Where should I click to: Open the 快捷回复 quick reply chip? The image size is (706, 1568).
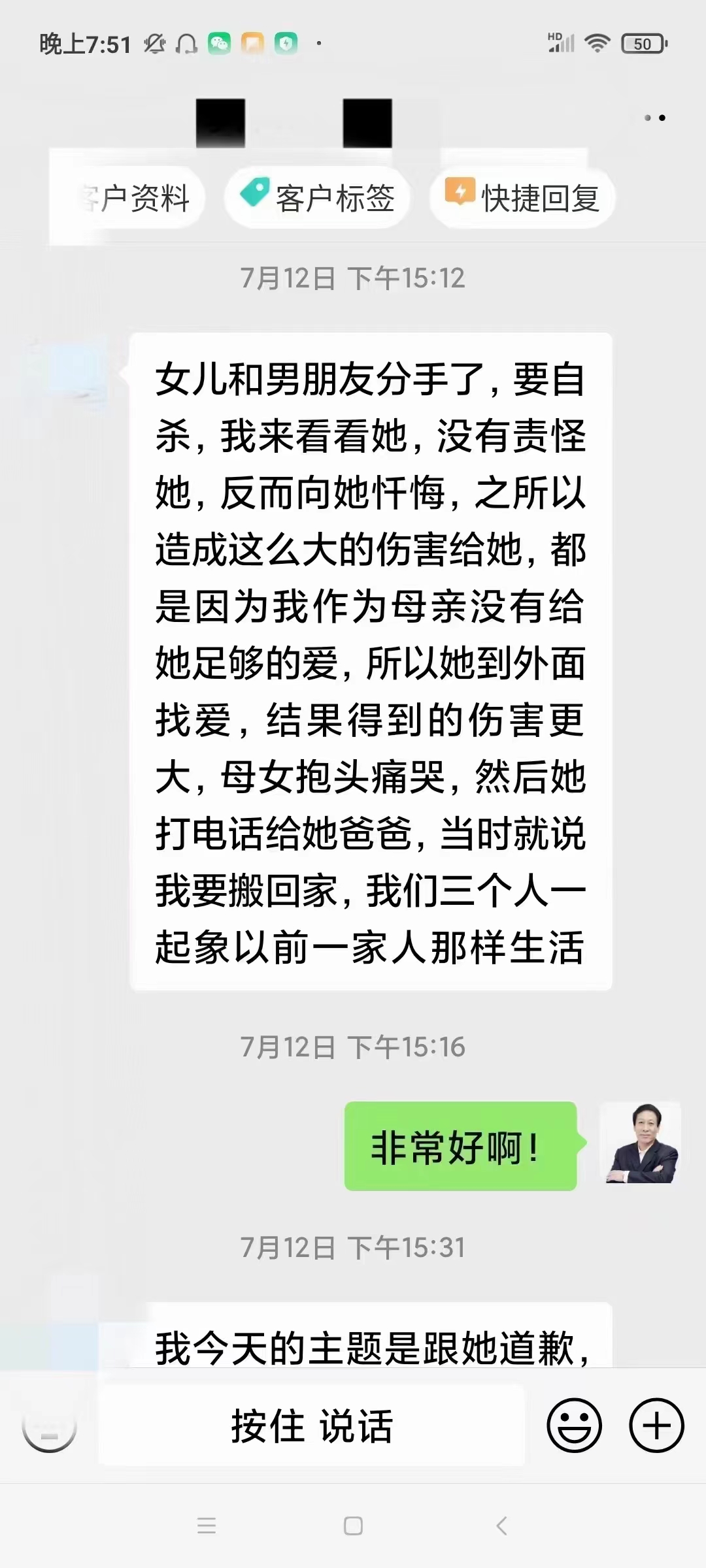coord(522,199)
